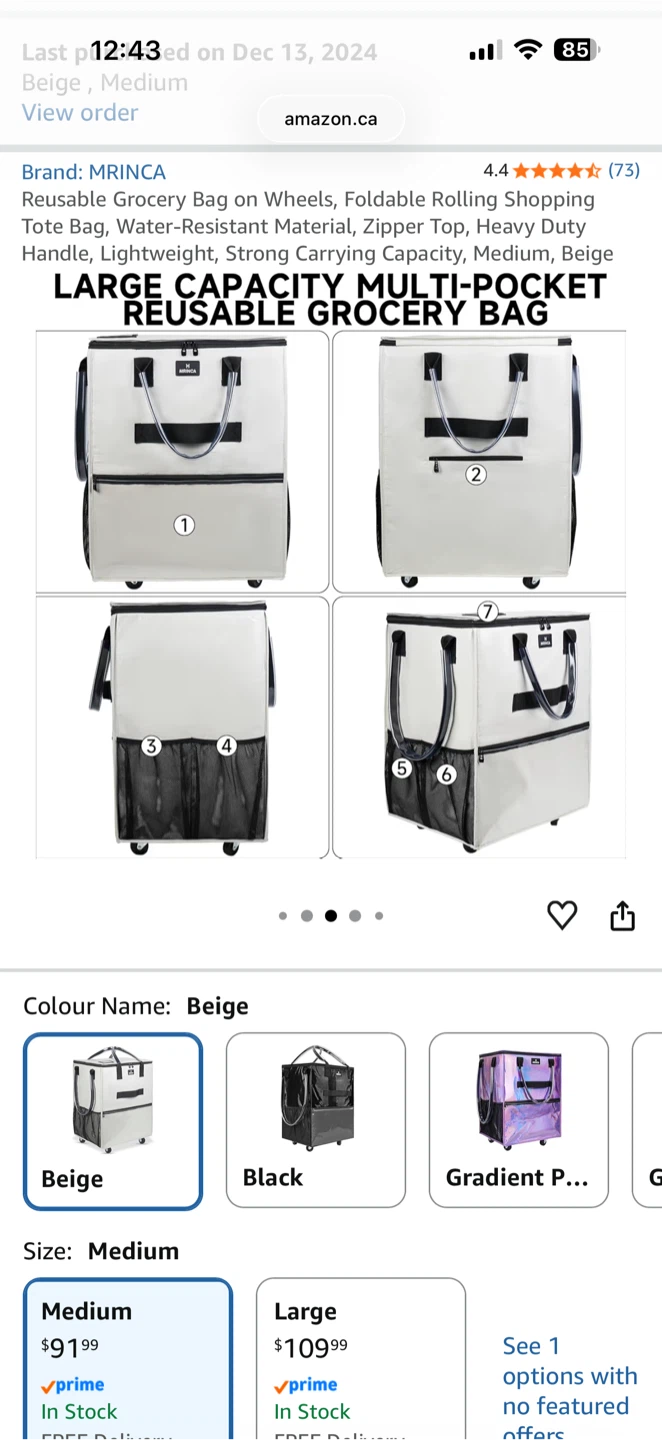Share this product

(x=622, y=915)
